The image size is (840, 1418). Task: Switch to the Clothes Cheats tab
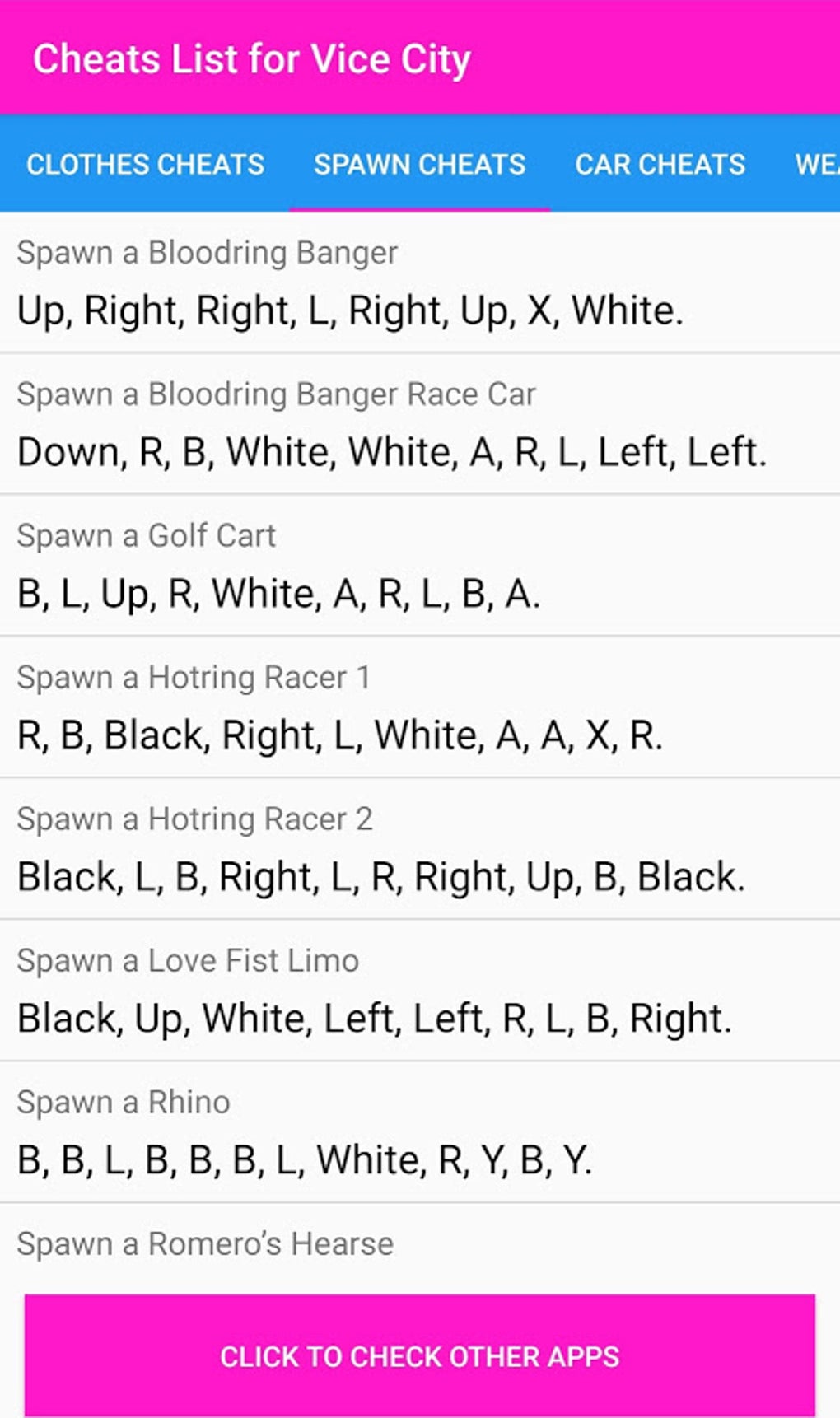[145, 165]
